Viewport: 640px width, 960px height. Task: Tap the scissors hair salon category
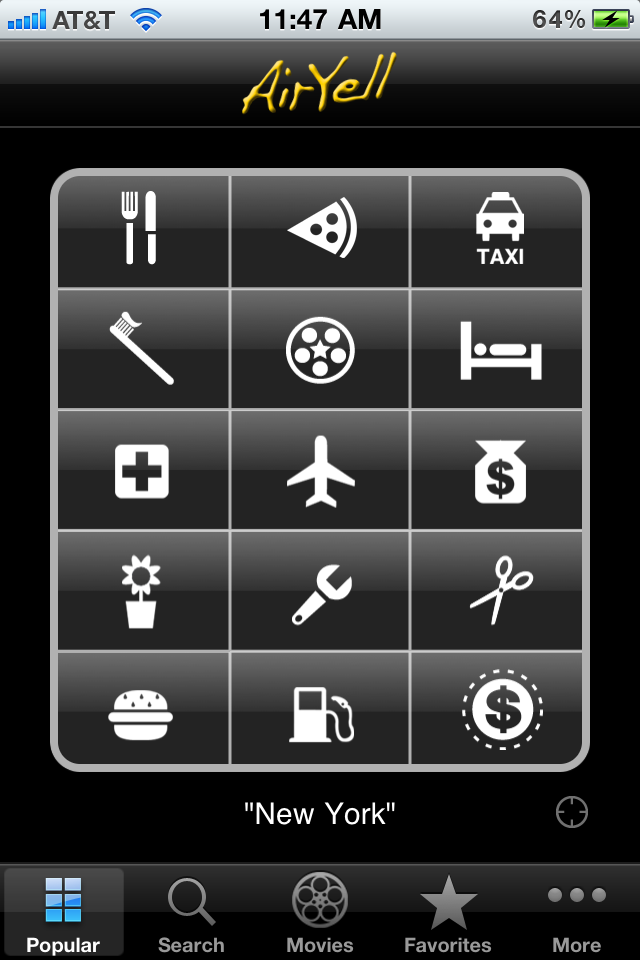(x=499, y=591)
